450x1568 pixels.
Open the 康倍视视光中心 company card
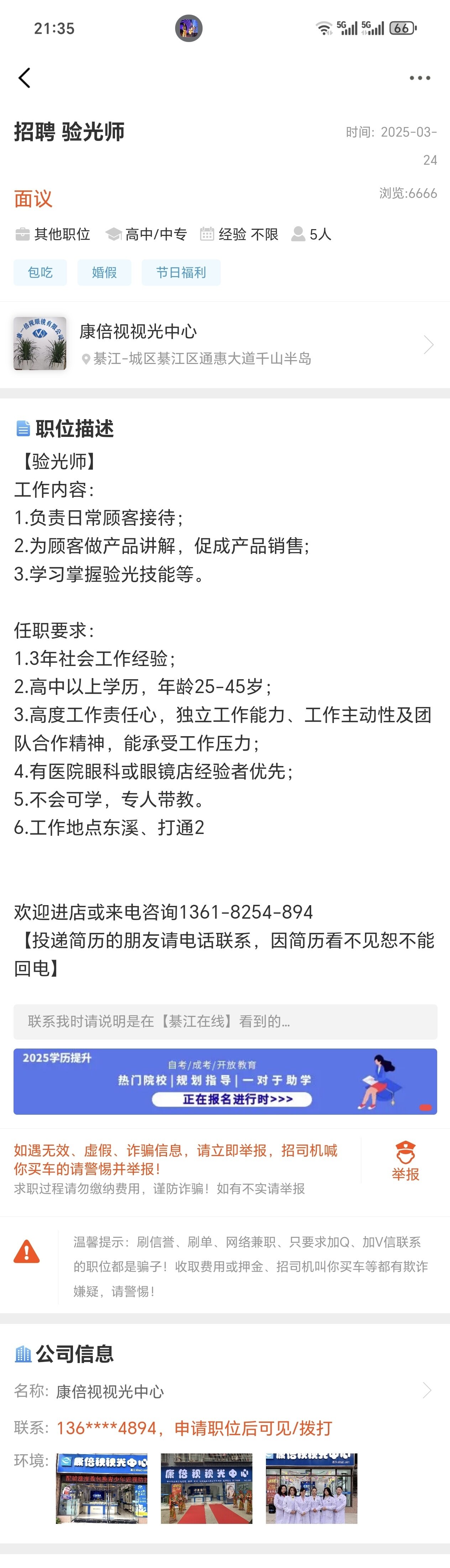tap(225, 344)
